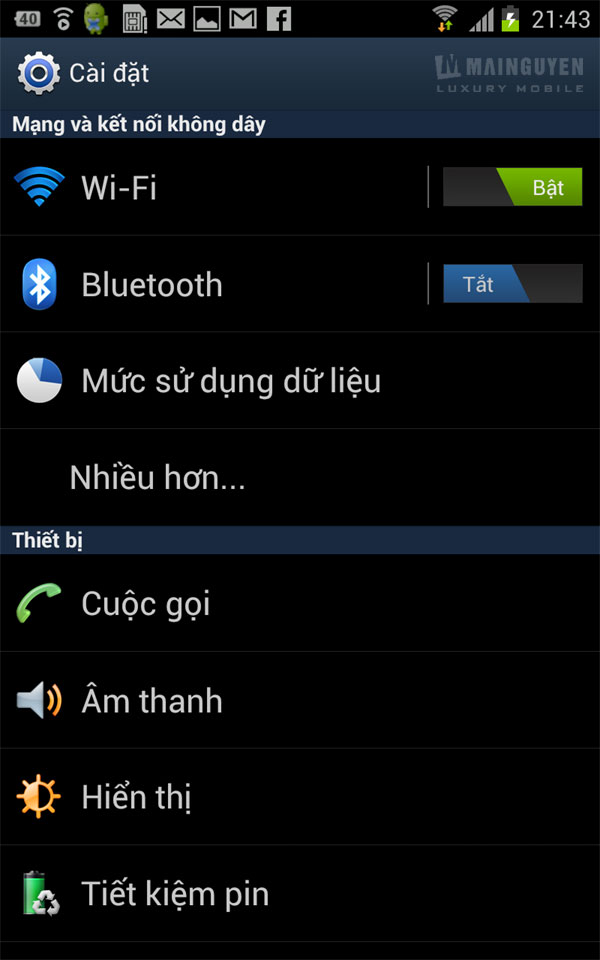Open Cuộc gọi settings
The width and height of the screenshot is (600, 960).
click(x=300, y=603)
